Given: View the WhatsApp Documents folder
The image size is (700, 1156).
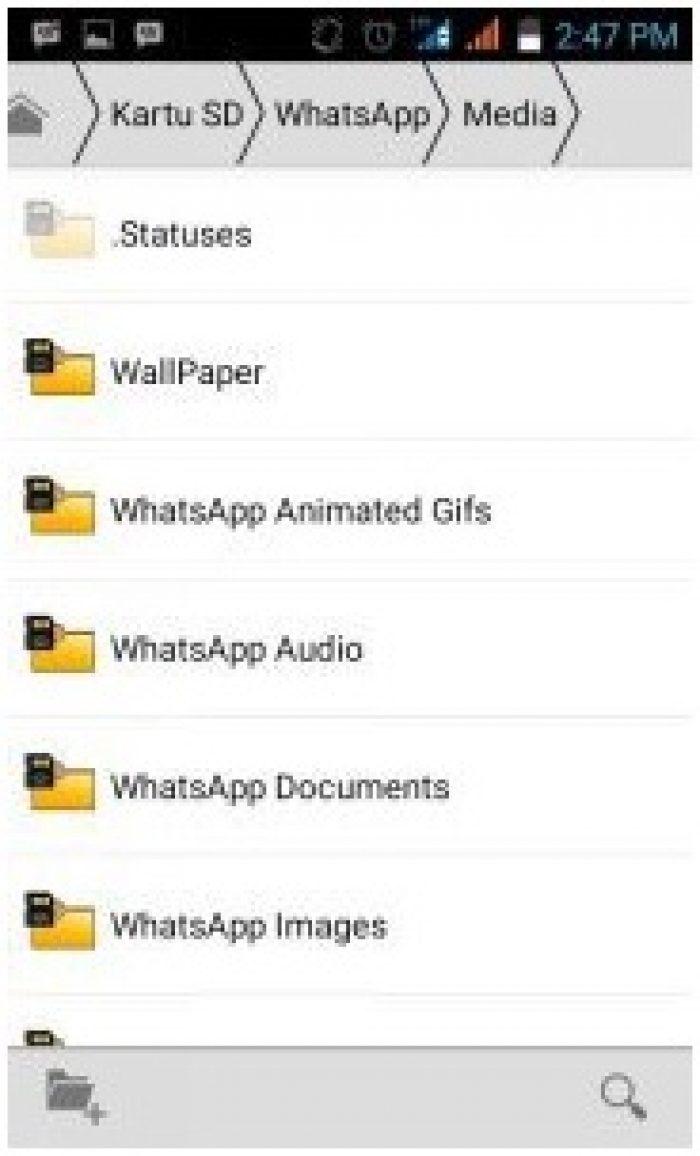Looking at the screenshot, I should [x=279, y=787].
